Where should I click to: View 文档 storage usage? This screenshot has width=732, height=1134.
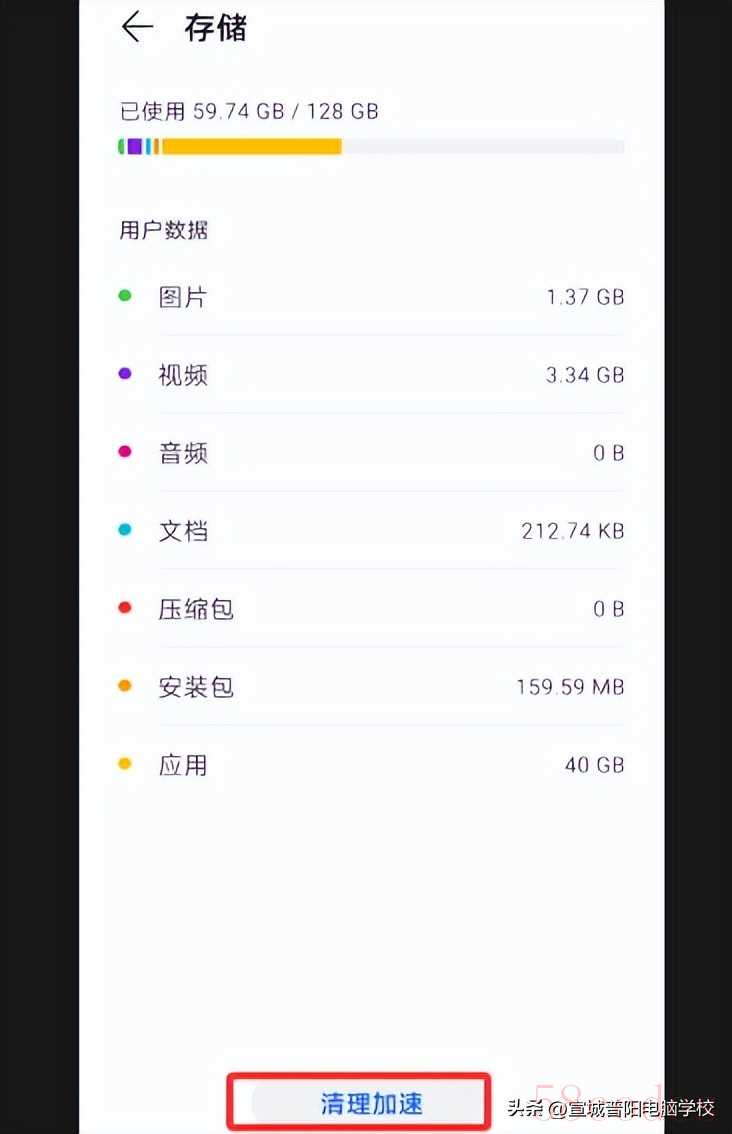tap(371, 531)
